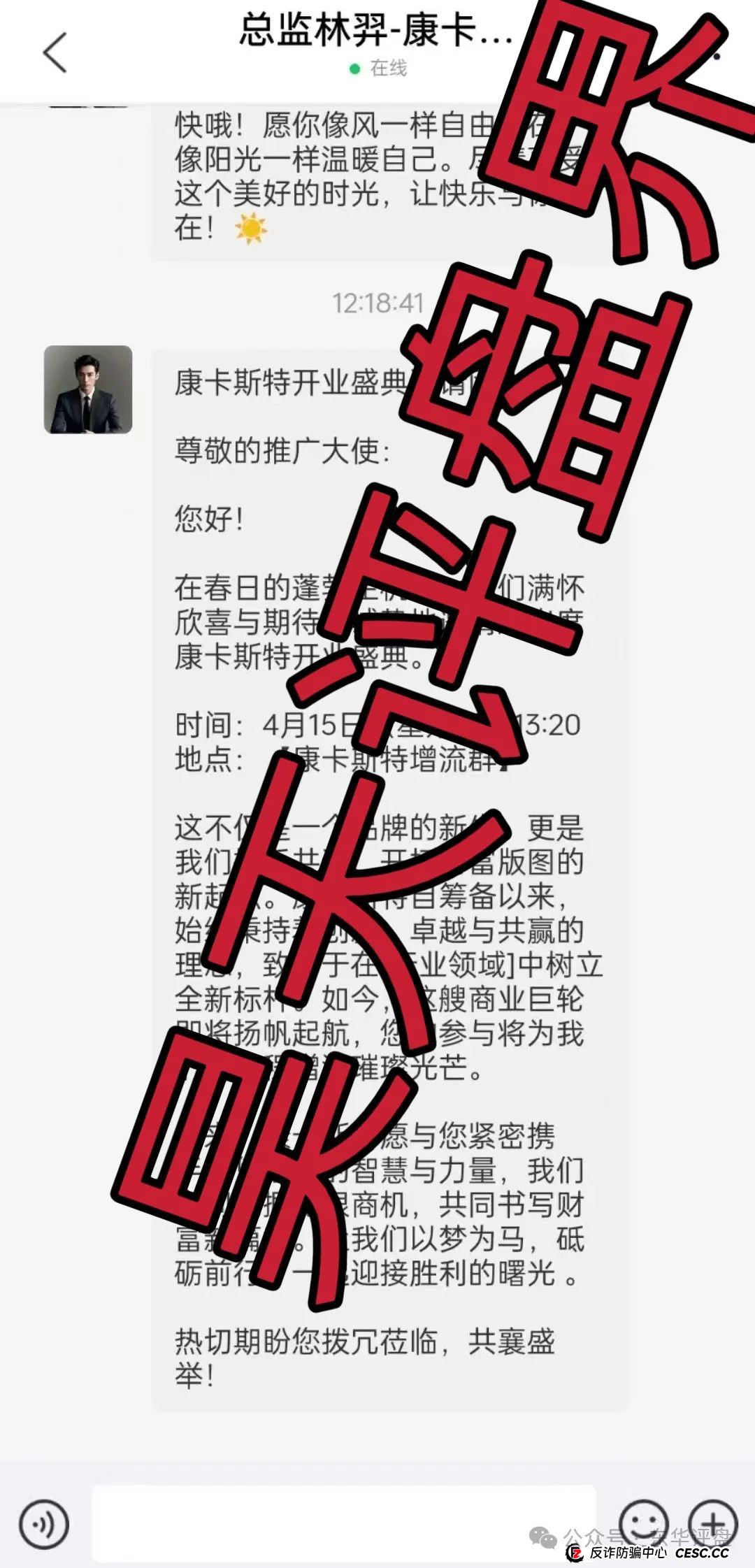Go back from the chat

pos(55,52)
